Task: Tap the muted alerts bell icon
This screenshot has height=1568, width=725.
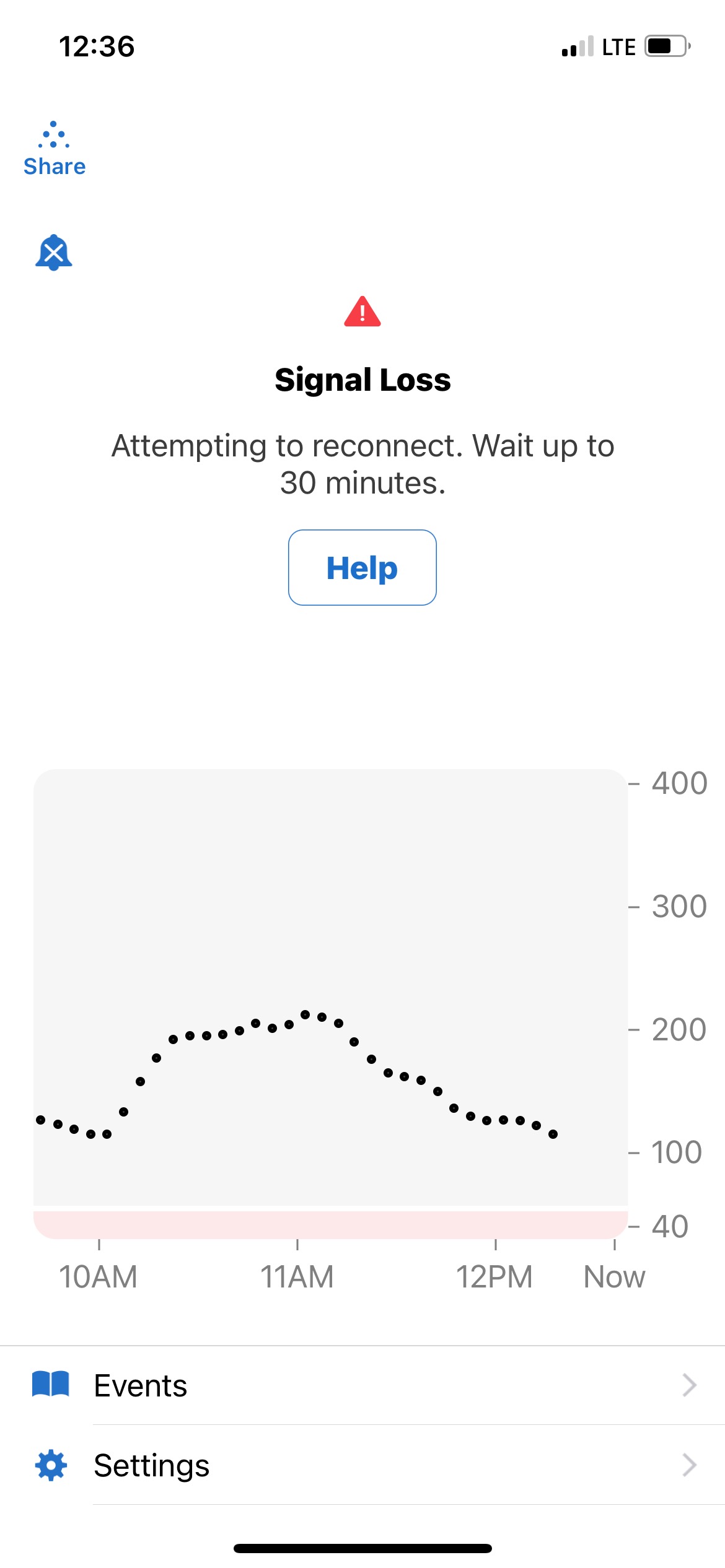Action: pos(54,253)
